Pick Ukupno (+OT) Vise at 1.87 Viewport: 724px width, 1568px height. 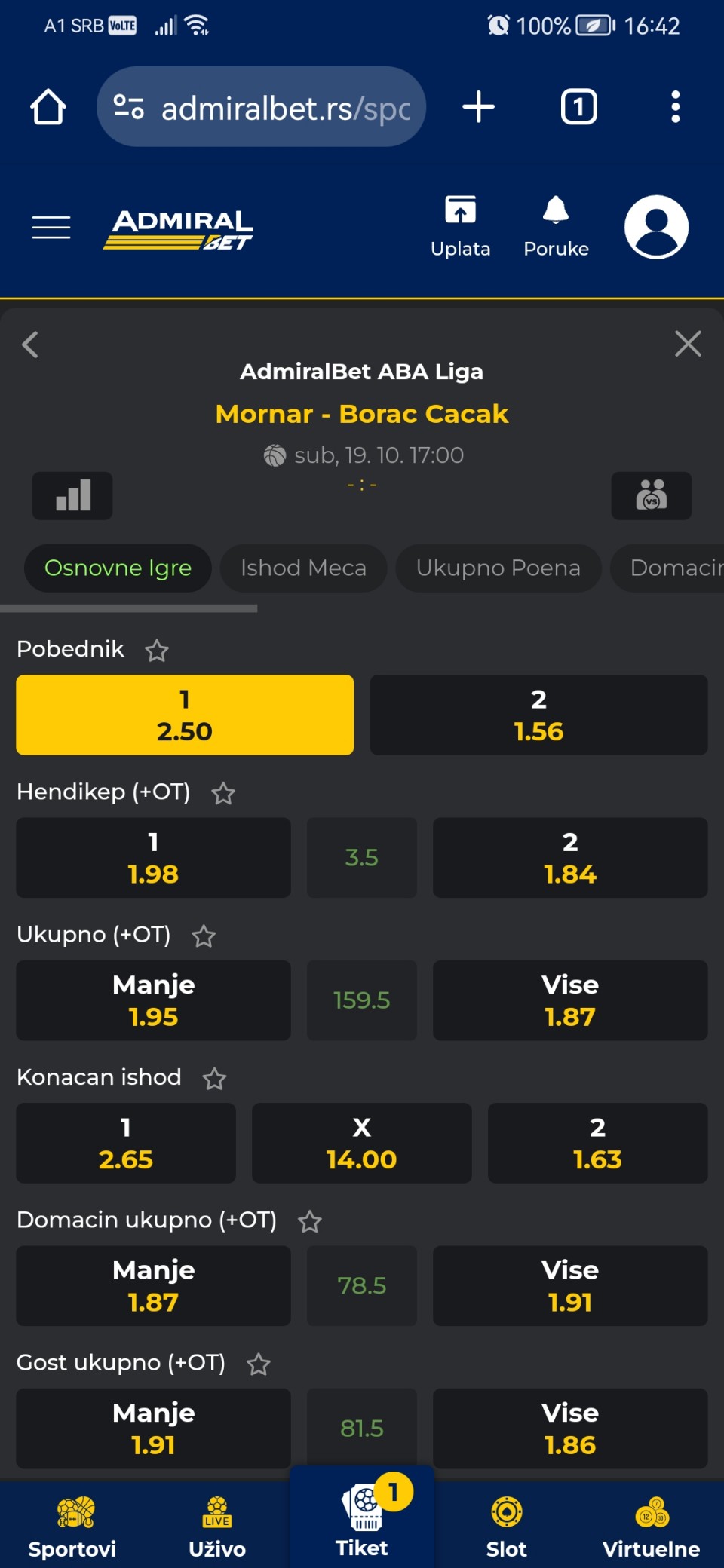[570, 1000]
